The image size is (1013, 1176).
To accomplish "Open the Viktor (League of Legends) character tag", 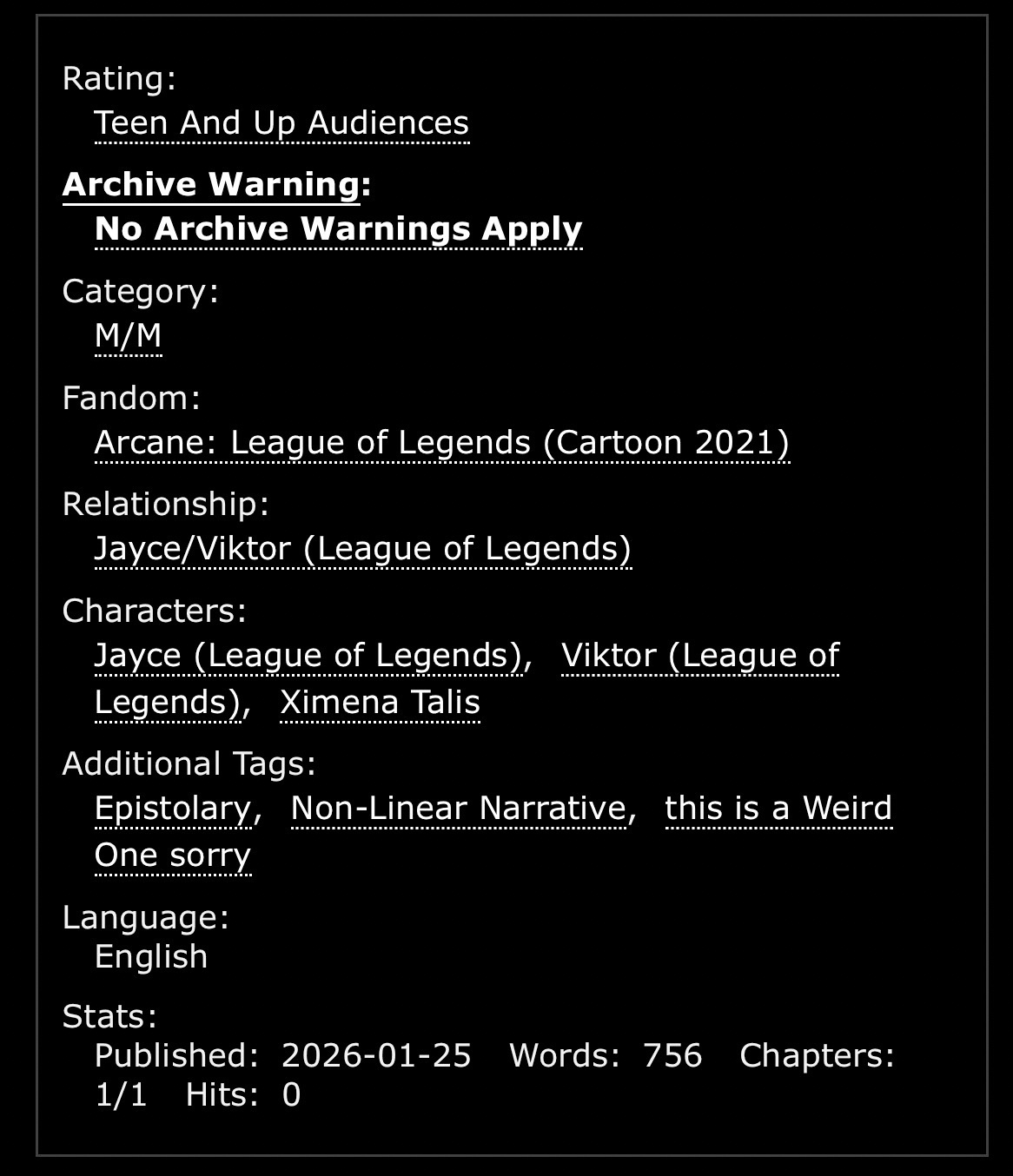I will (699, 656).
